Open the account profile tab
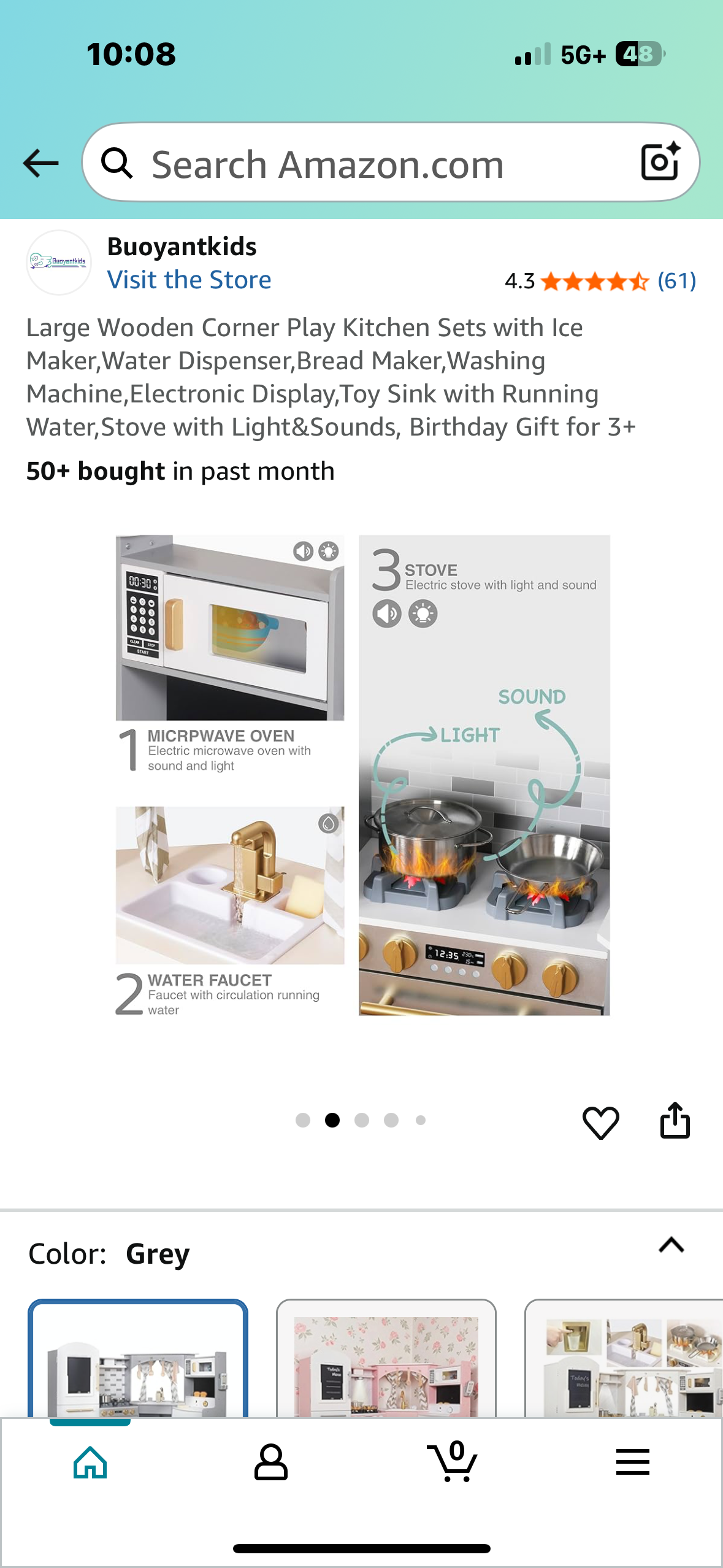 tap(270, 1462)
